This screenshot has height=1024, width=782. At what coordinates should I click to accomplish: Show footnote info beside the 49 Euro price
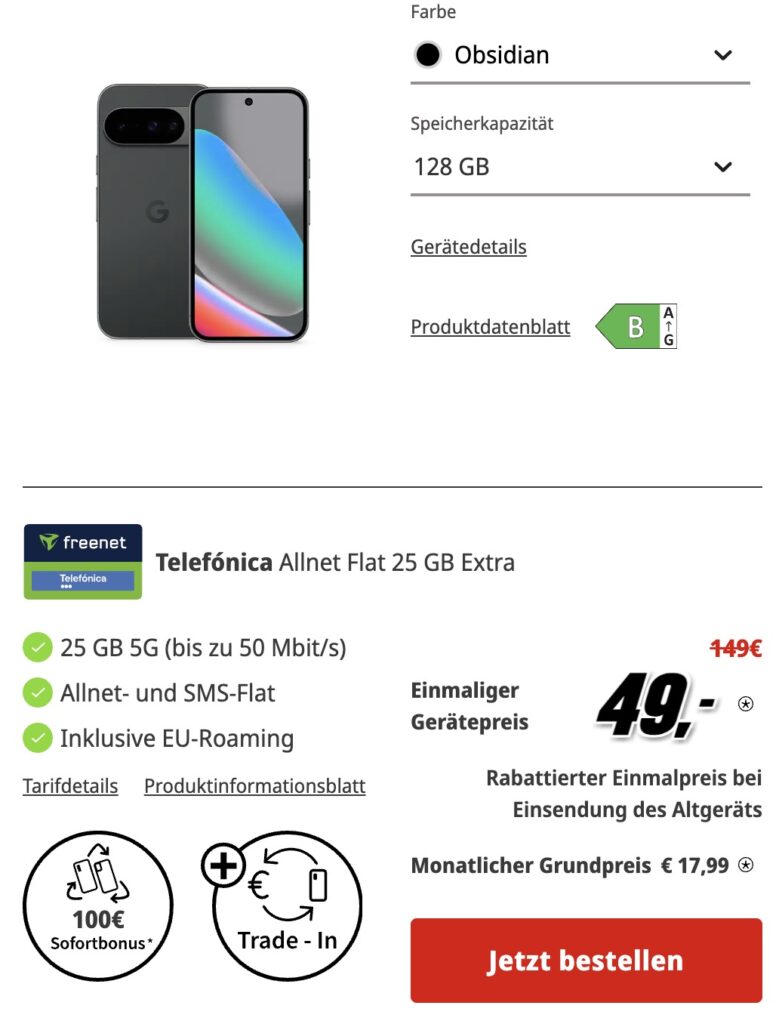tap(746, 703)
